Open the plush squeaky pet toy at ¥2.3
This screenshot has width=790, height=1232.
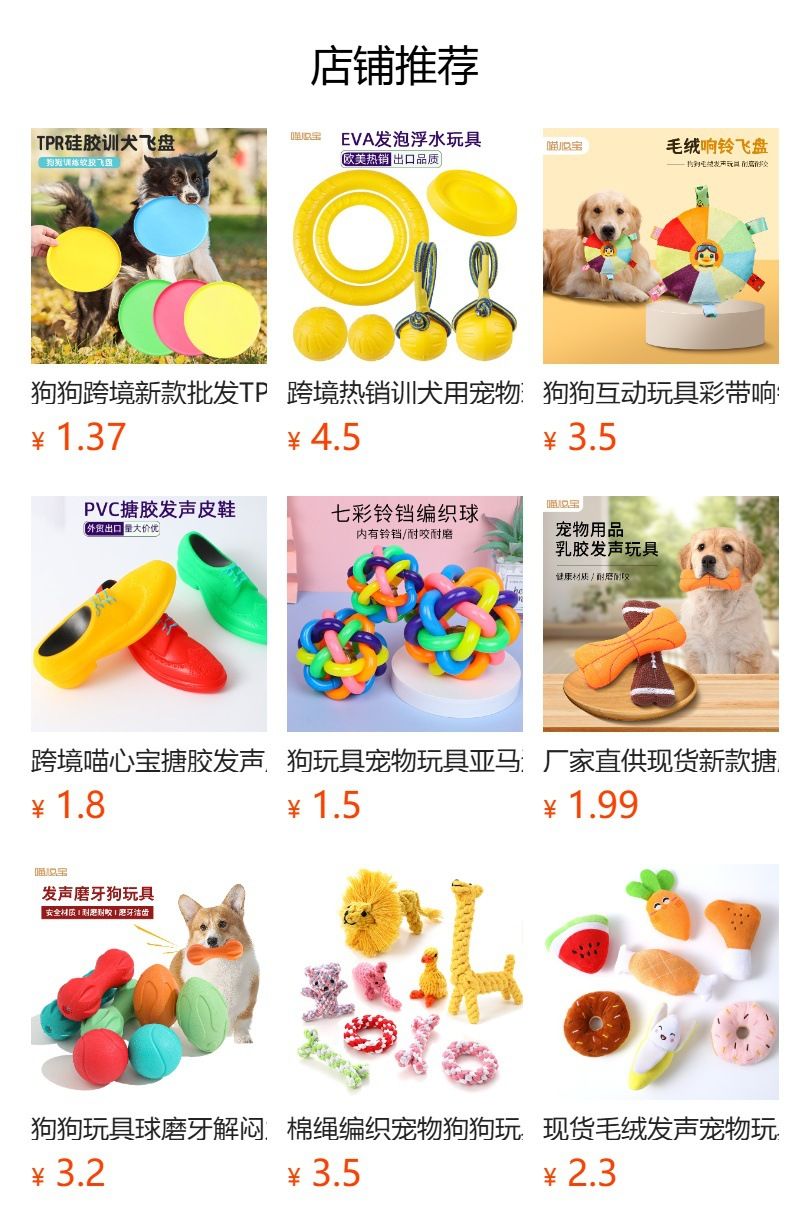(661, 982)
